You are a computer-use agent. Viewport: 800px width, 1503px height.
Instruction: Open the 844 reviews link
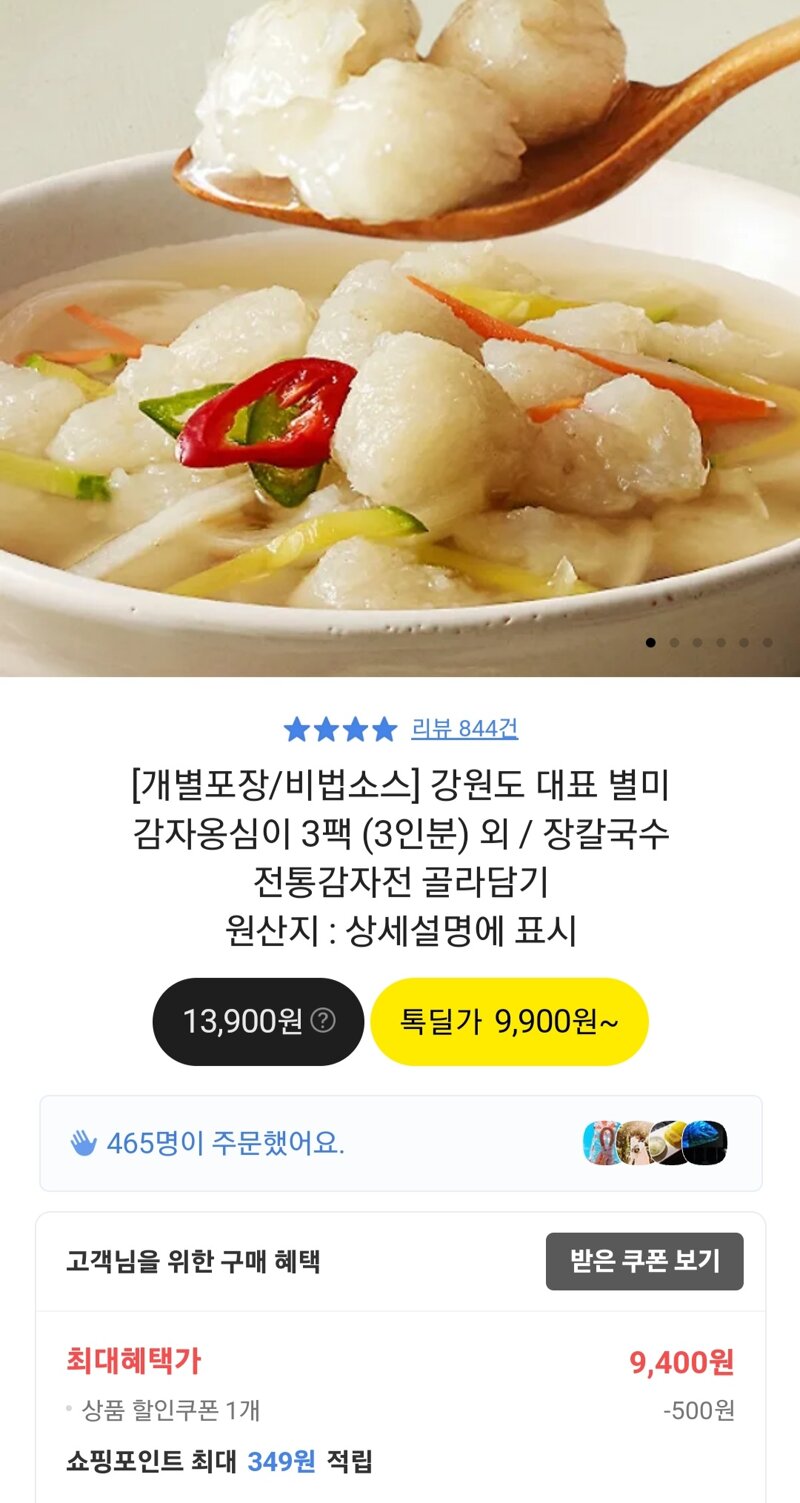tap(464, 729)
